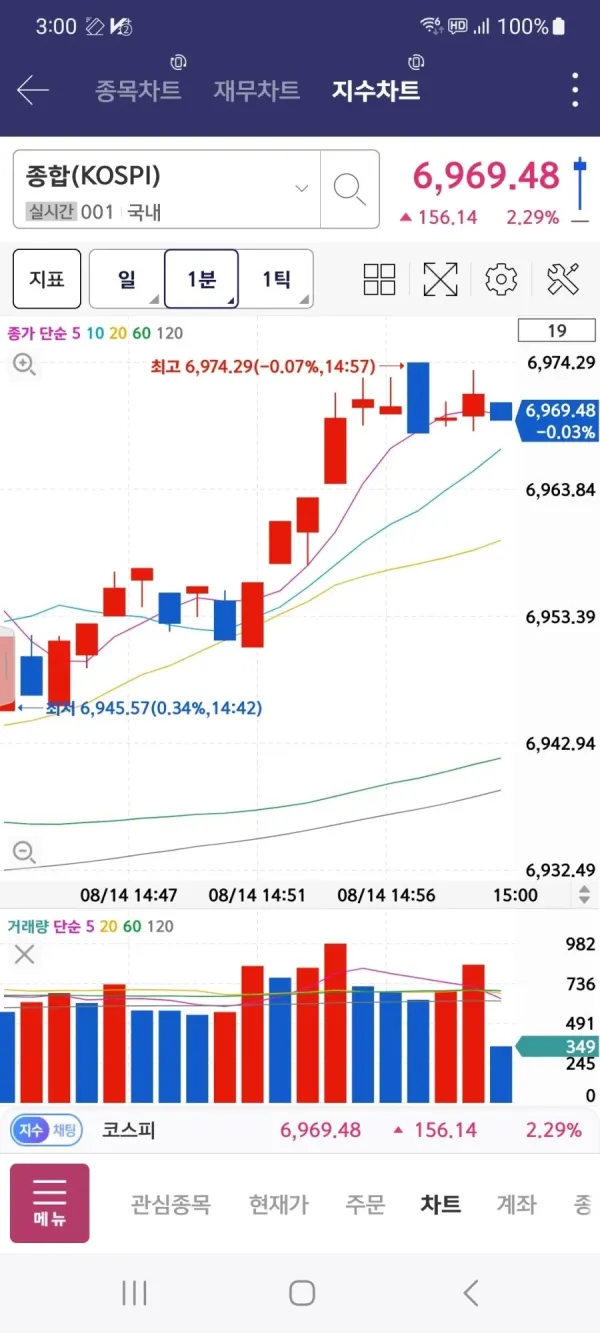Switch to the 재무차트 tab
This screenshot has height=1333, width=600.
[256, 90]
